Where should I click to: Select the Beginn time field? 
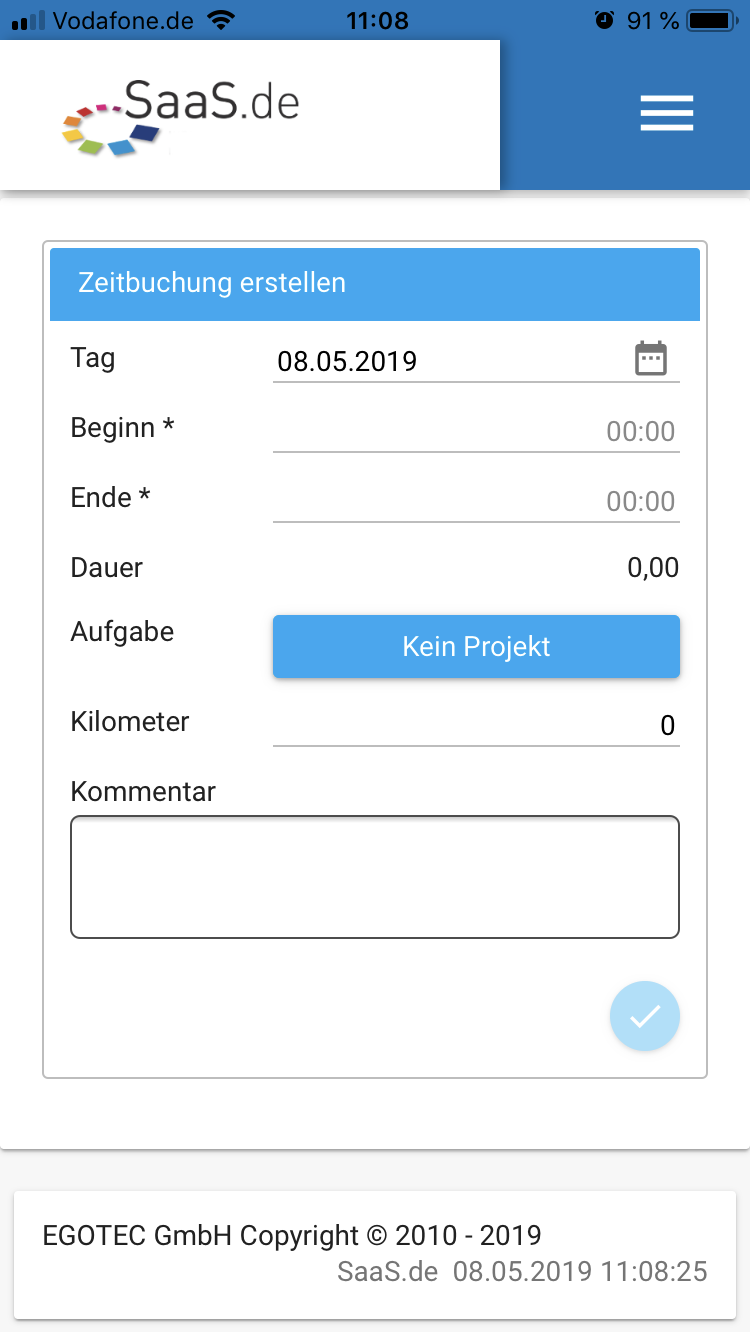[476, 431]
